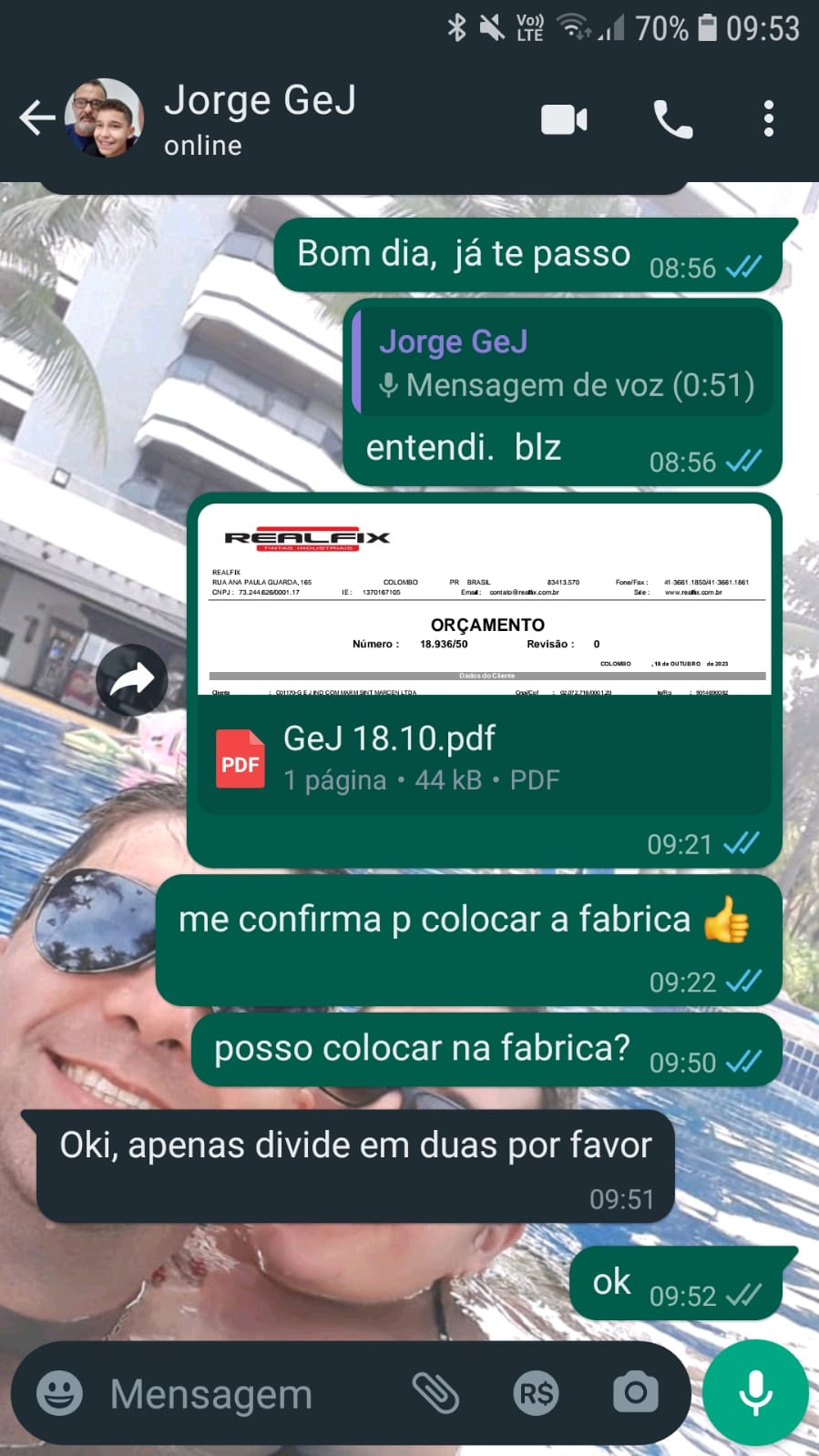Viewport: 819px width, 1456px height.
Task: Go back to the chat list
Action: point(36,118)
